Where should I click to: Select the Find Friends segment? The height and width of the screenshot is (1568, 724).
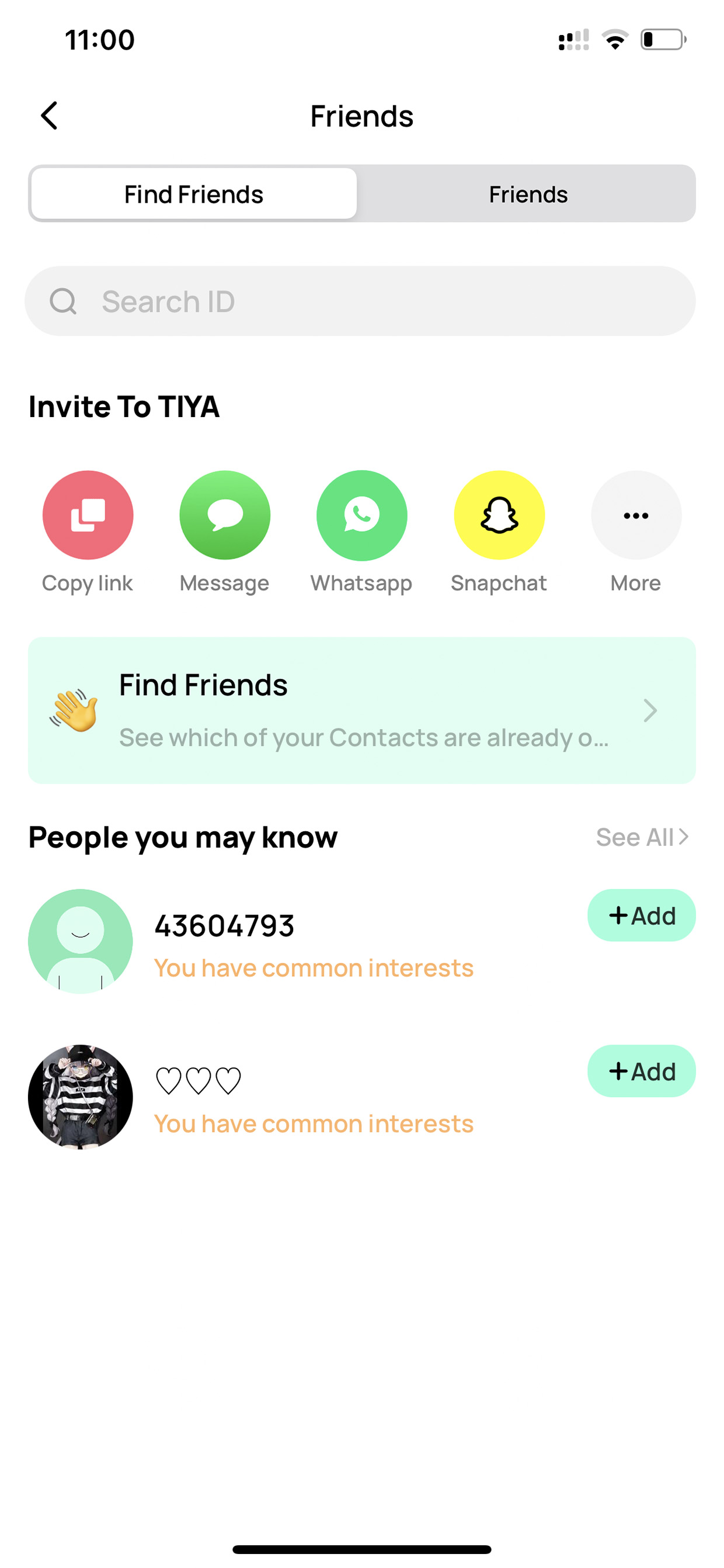[193, 194]
